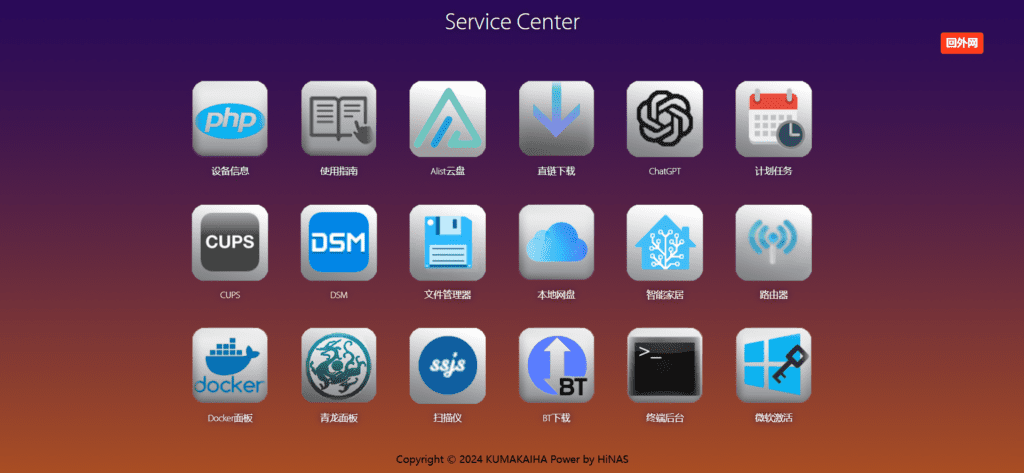Viewport: 1024px width, 473px height.
Task: Open 直链下载 download tile
Action: click(x=556, y=119)
